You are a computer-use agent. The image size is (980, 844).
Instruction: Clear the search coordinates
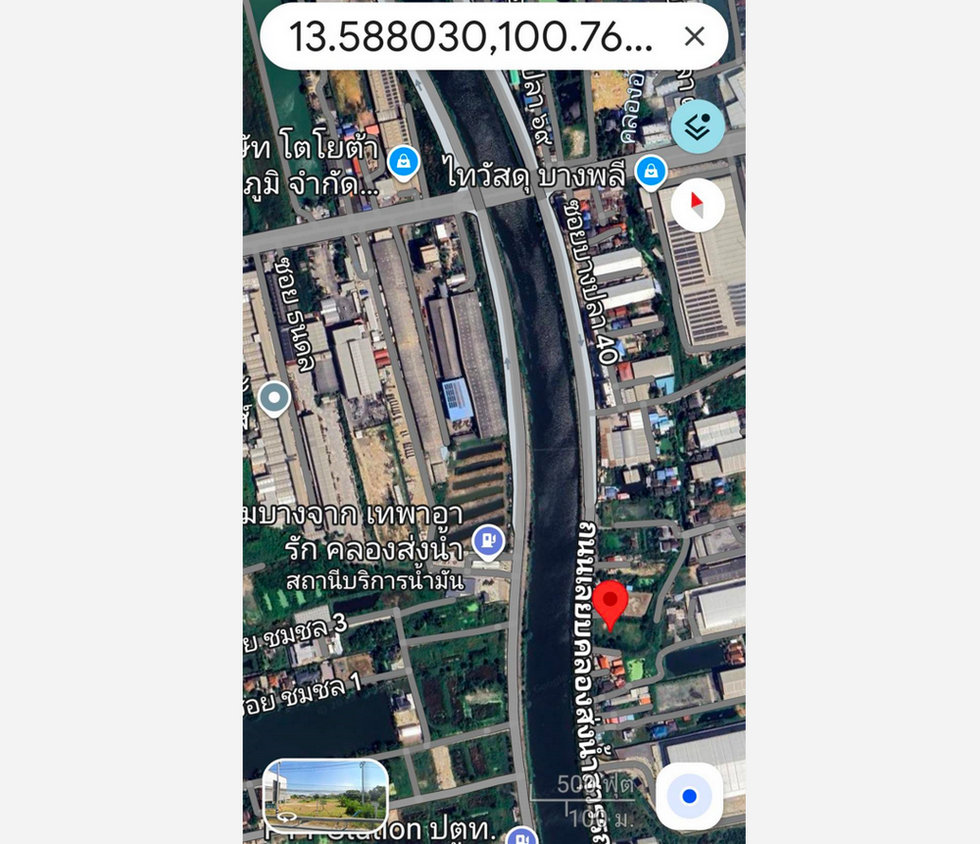(x=694, y=37)
